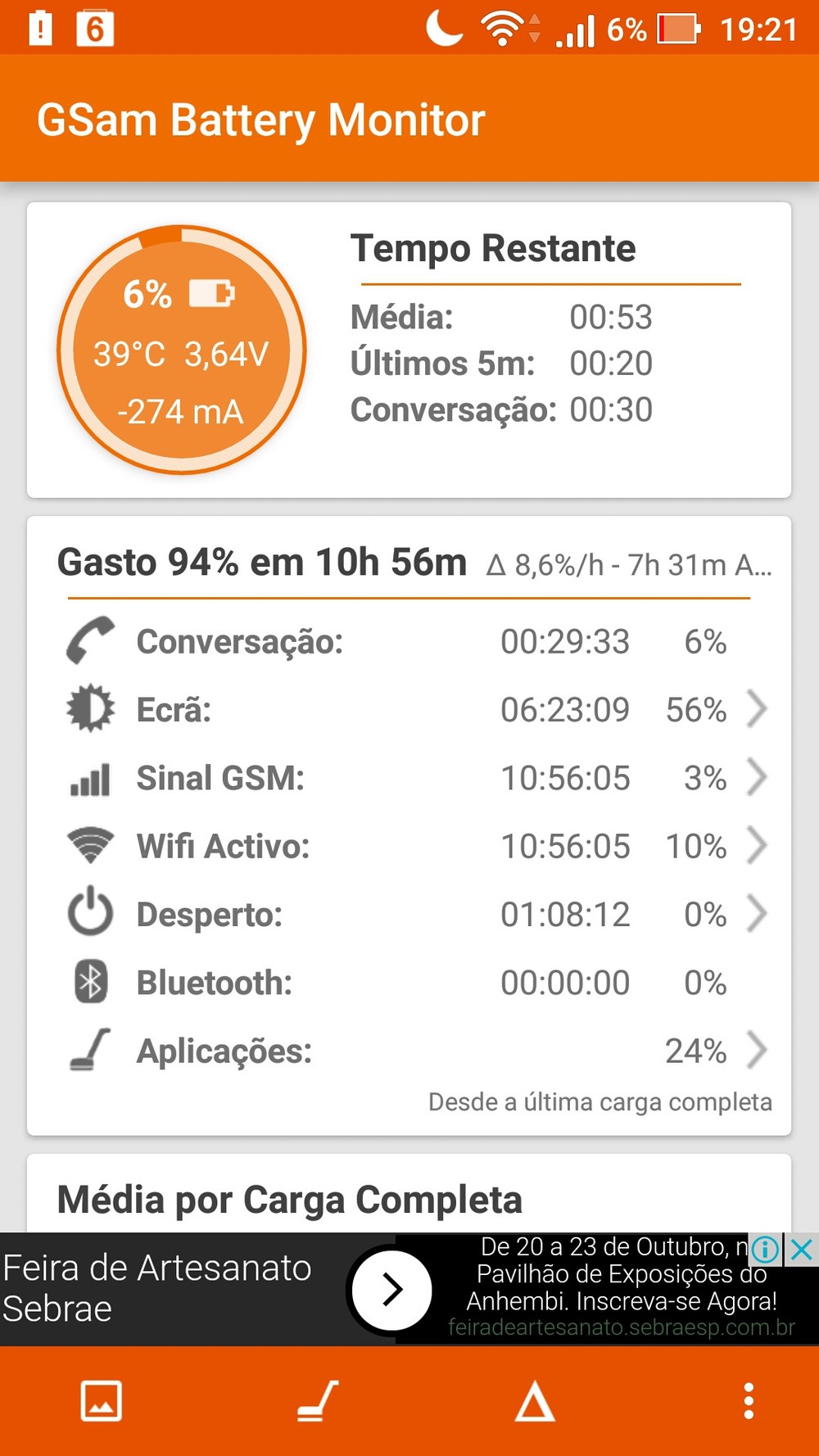819x1456 pixels.
Task: Open app usage from the bottom toolbar
Action: coord(318,1401)
